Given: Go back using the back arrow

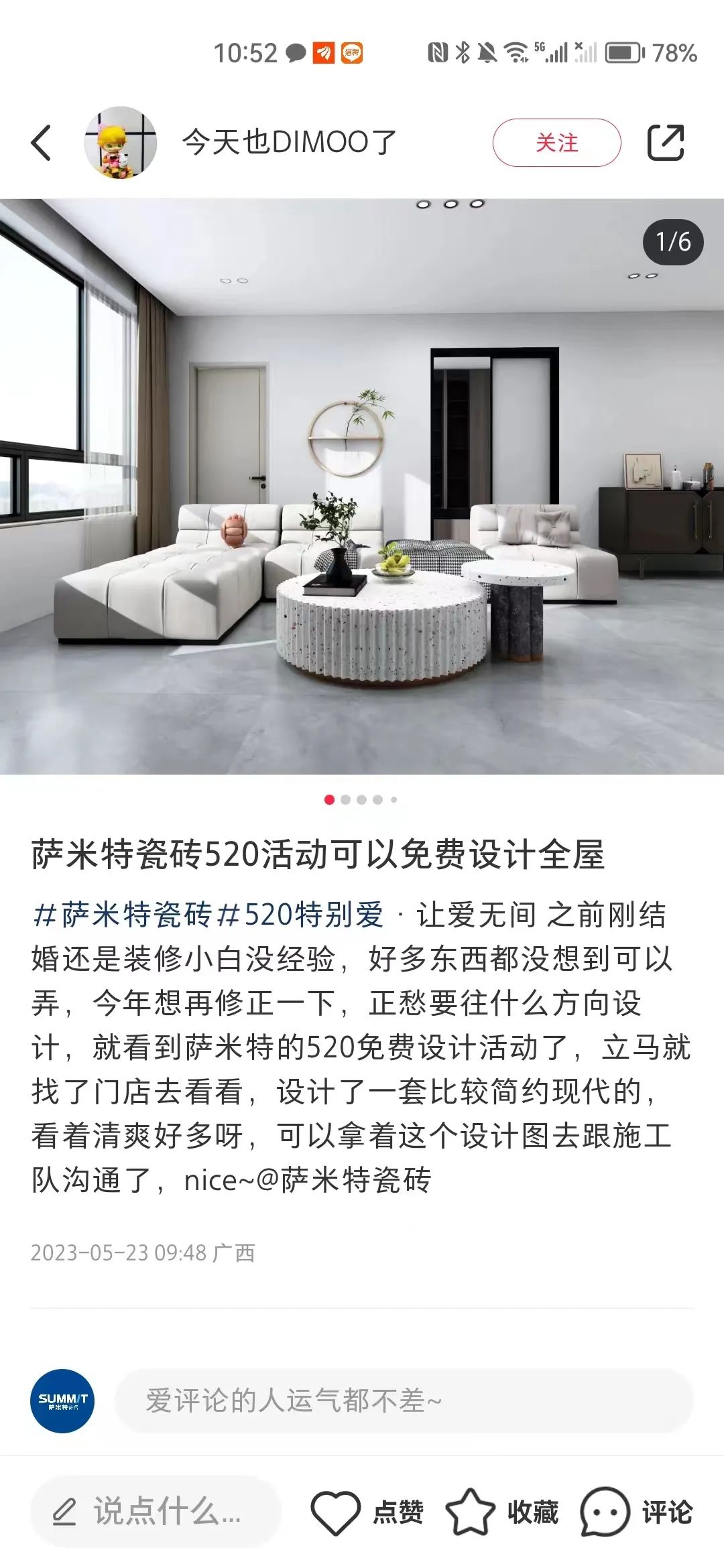Looking at the screenshot, I should (42, 143).
